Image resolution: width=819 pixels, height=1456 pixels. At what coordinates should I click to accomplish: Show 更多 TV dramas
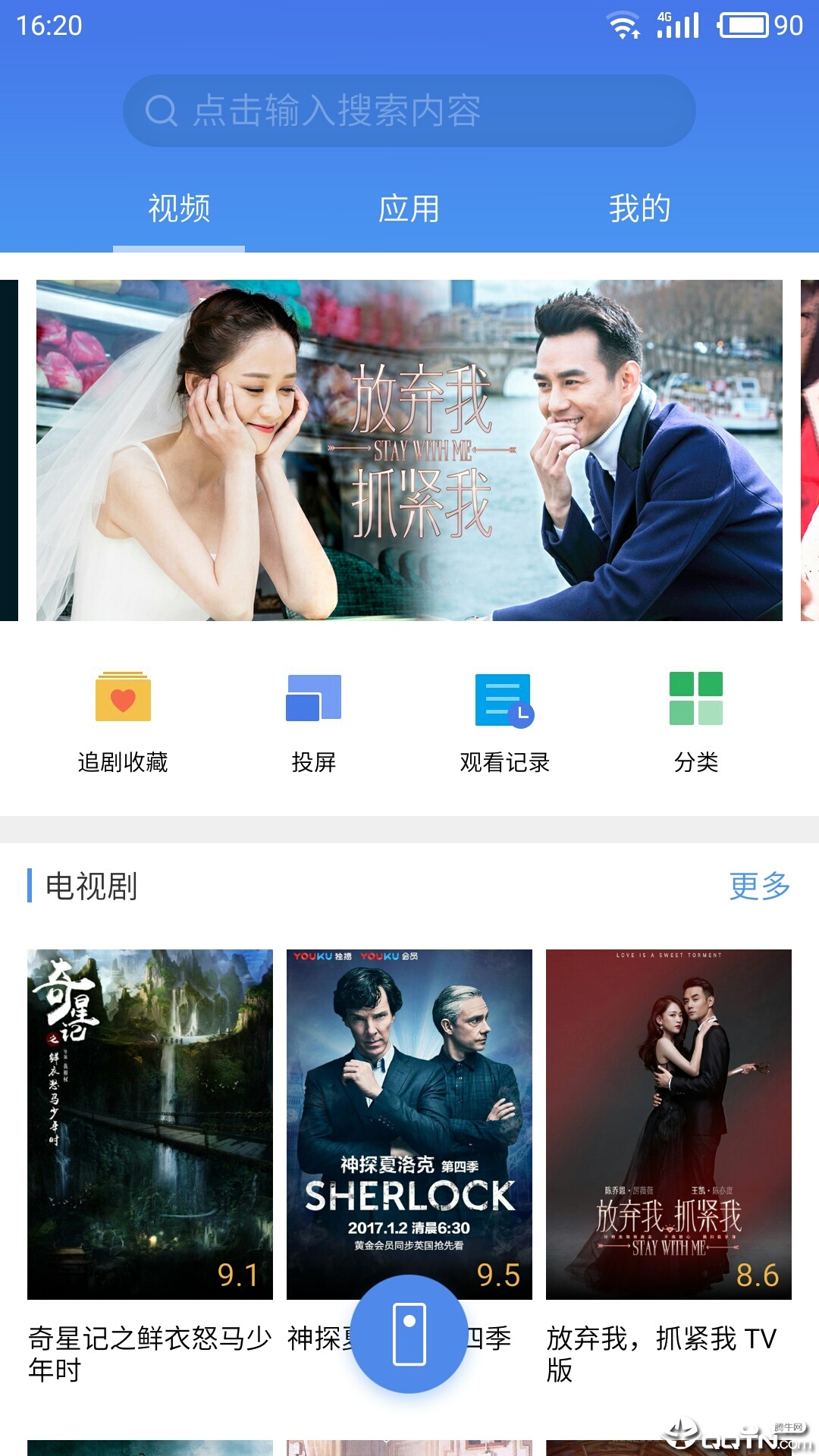point(759,886)
